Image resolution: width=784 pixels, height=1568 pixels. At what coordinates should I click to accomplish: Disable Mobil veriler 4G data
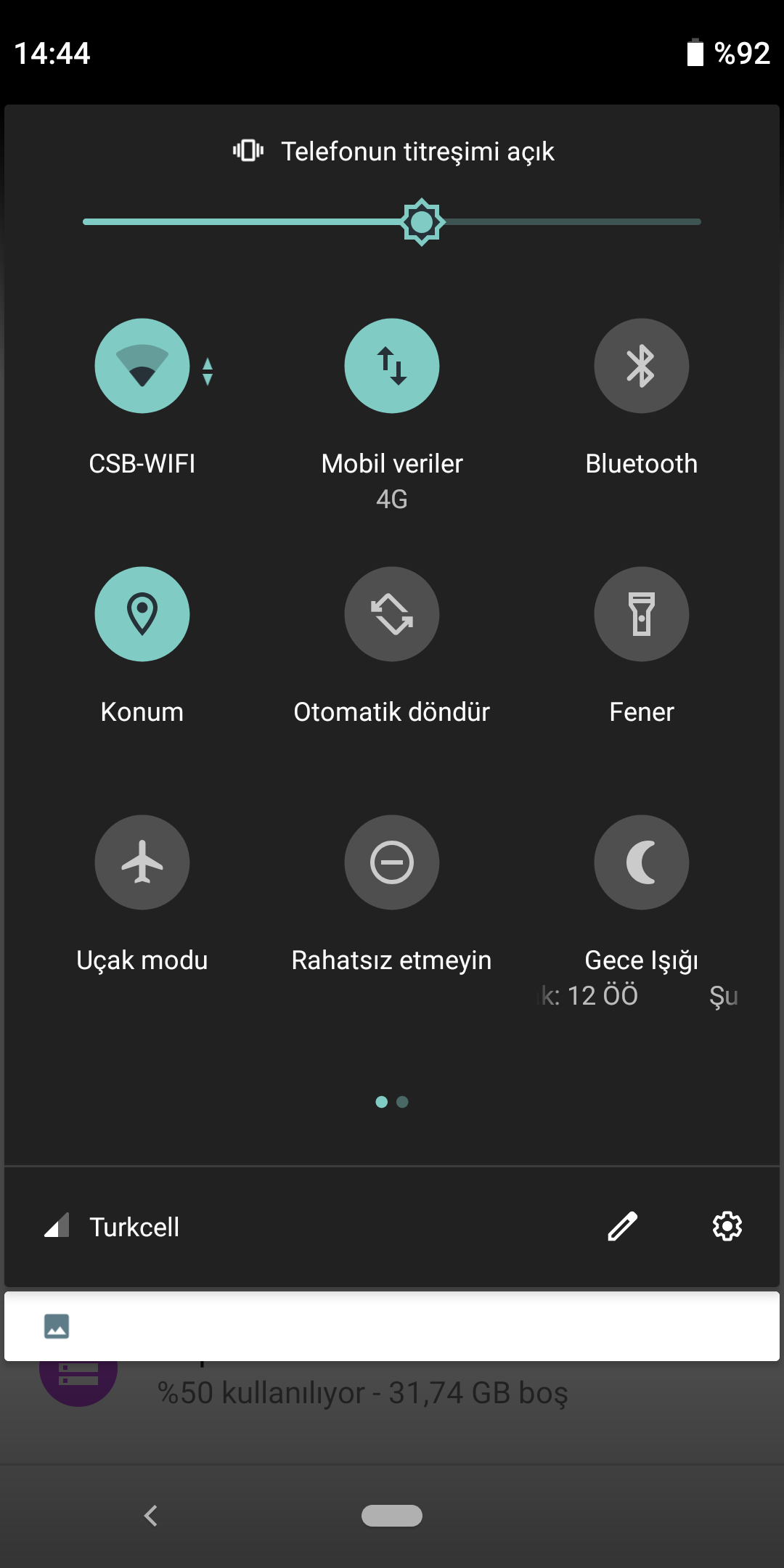[392, 366]
